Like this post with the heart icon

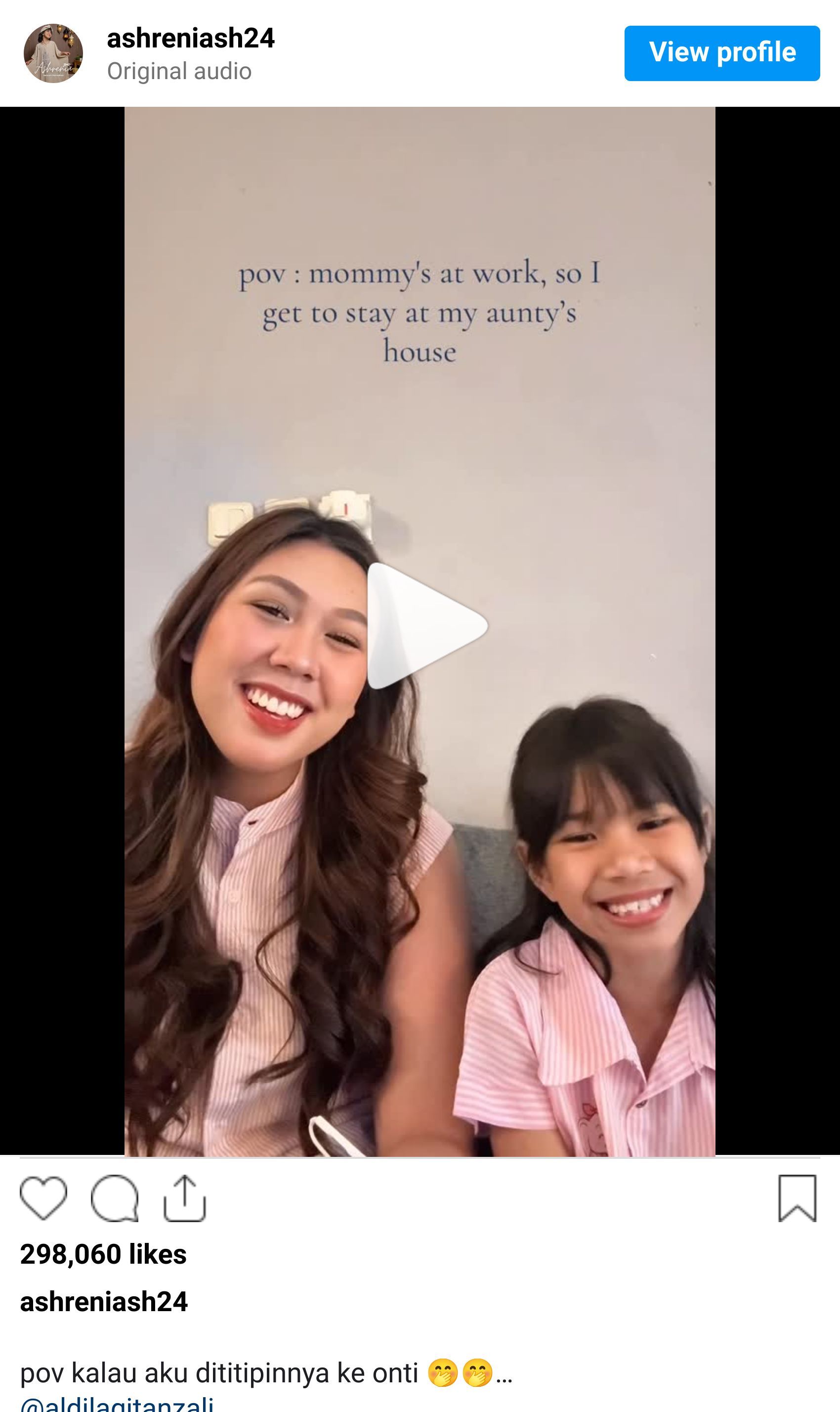click(43, 1197)
